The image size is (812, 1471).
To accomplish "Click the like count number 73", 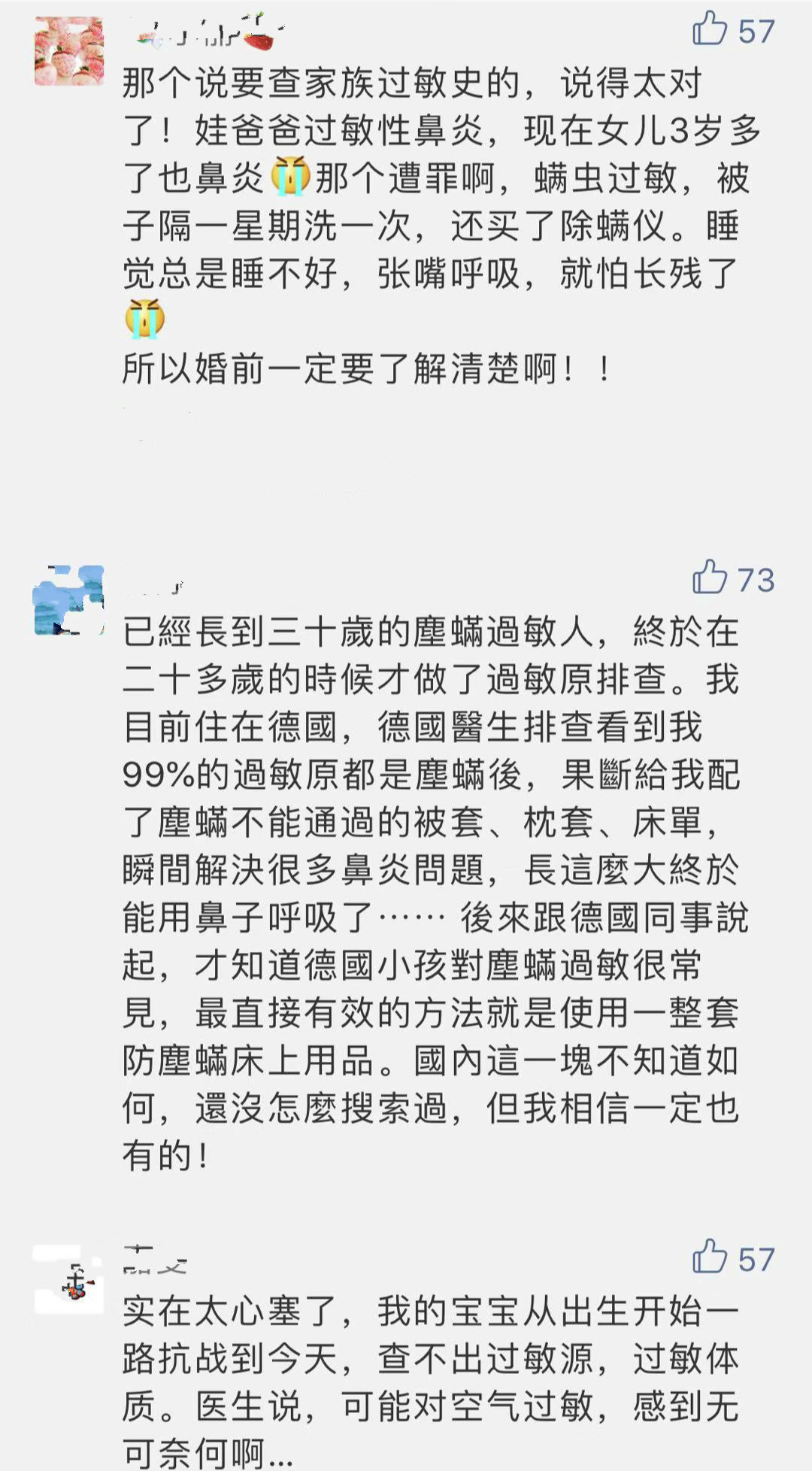I will pos(756,581).
